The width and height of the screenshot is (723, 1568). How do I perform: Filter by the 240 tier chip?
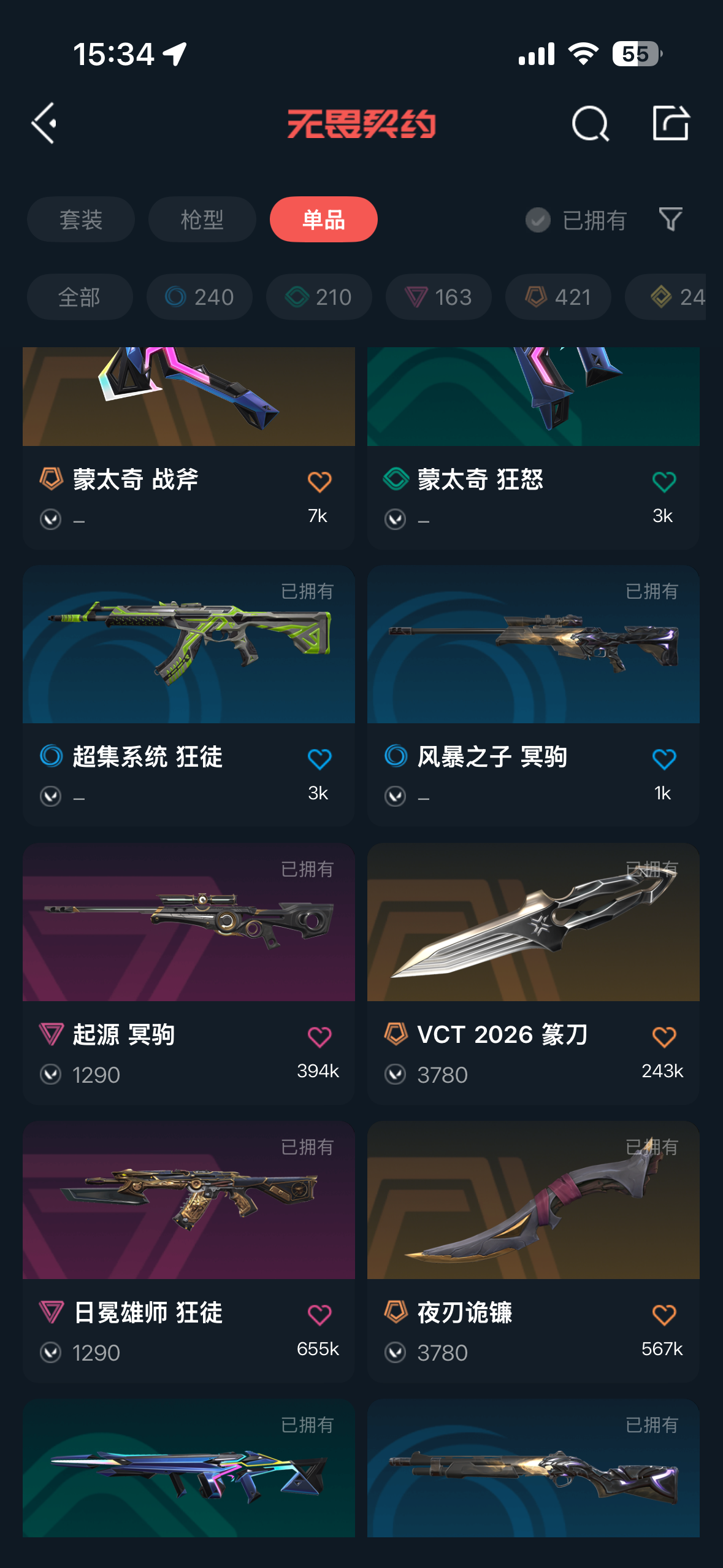tap(199, 297)
